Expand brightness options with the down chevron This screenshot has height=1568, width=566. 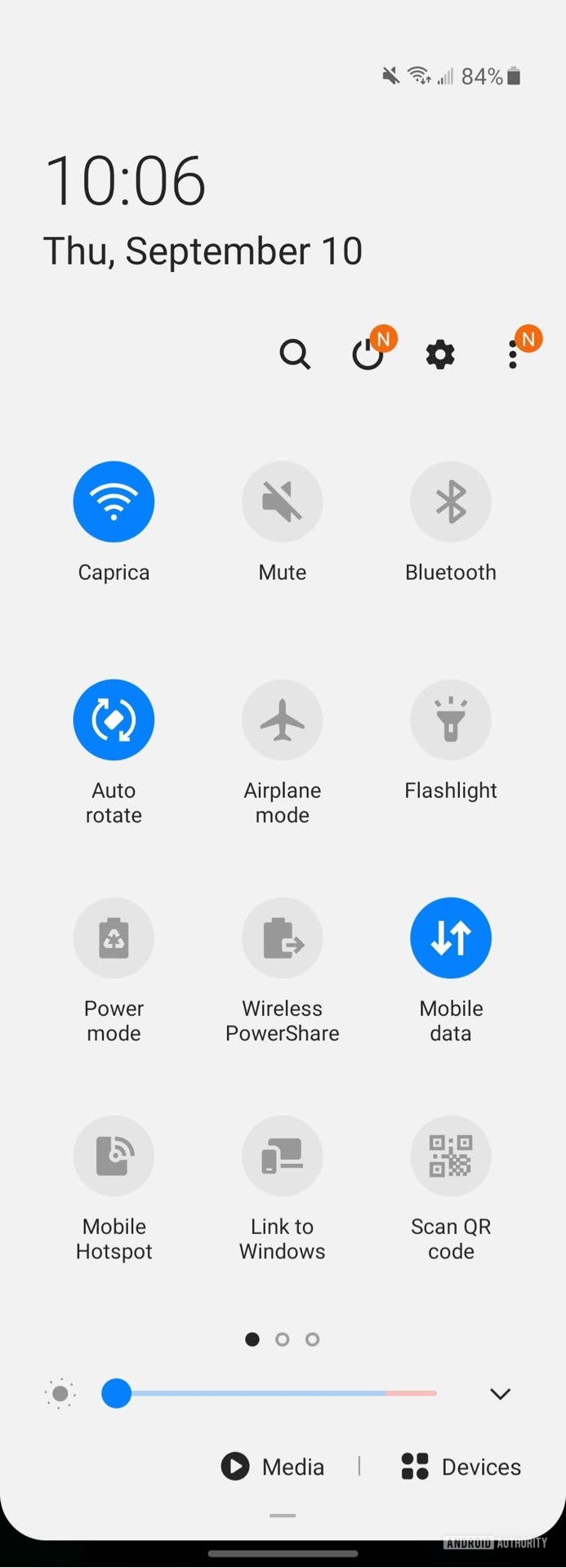coord(500,1393)
